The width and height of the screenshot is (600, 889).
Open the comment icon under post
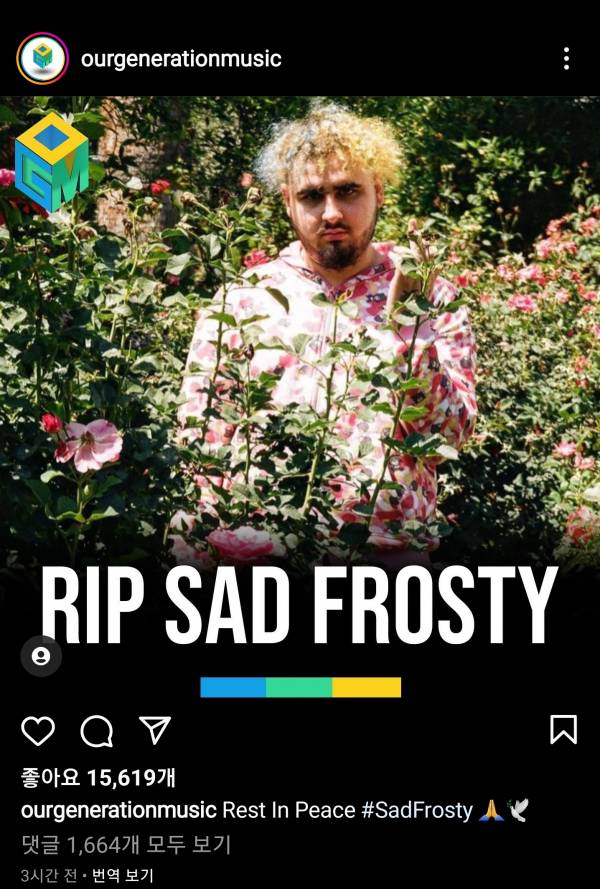96,731
